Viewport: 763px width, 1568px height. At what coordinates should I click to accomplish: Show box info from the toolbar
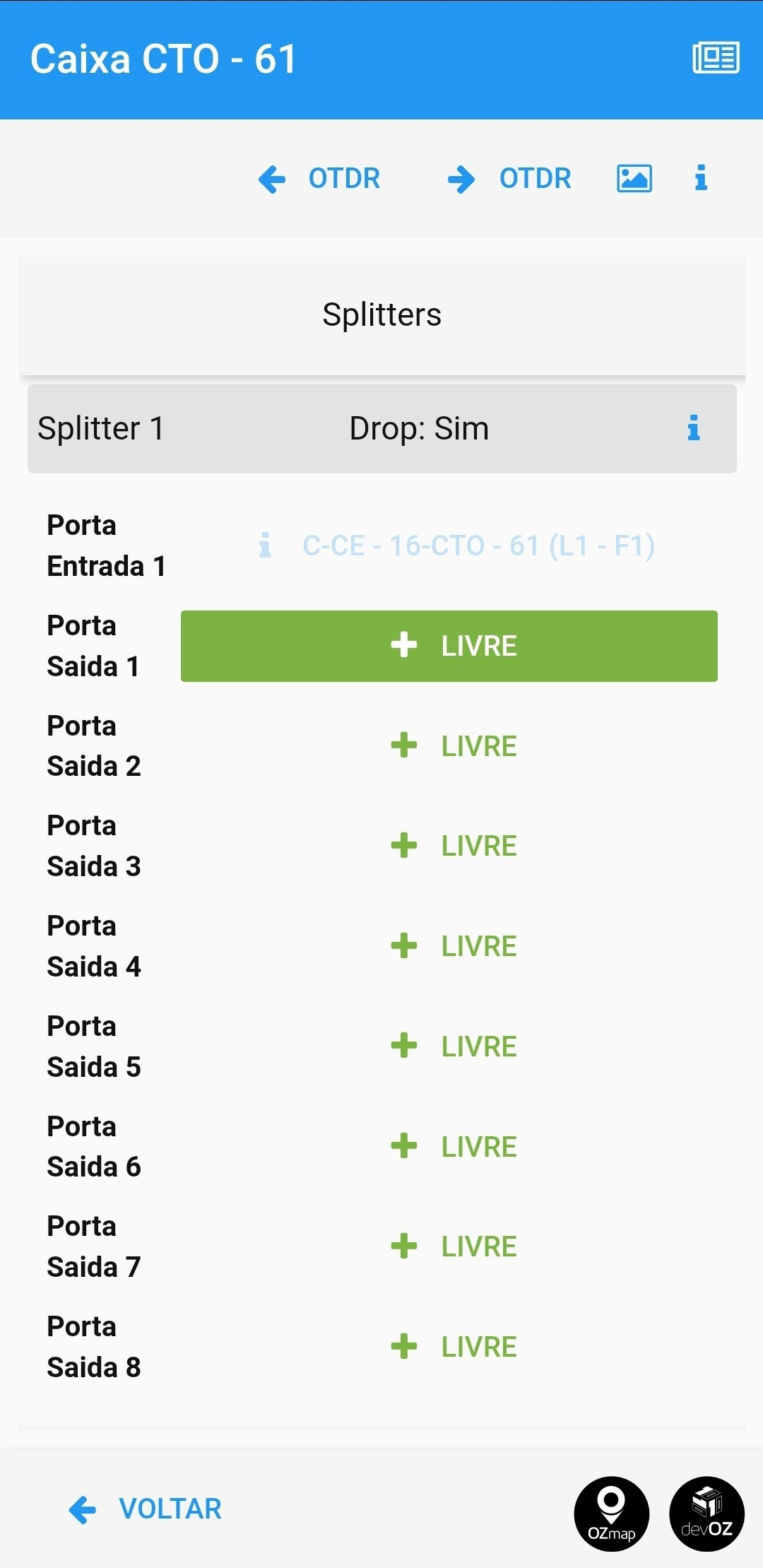[x=700, y=179]
